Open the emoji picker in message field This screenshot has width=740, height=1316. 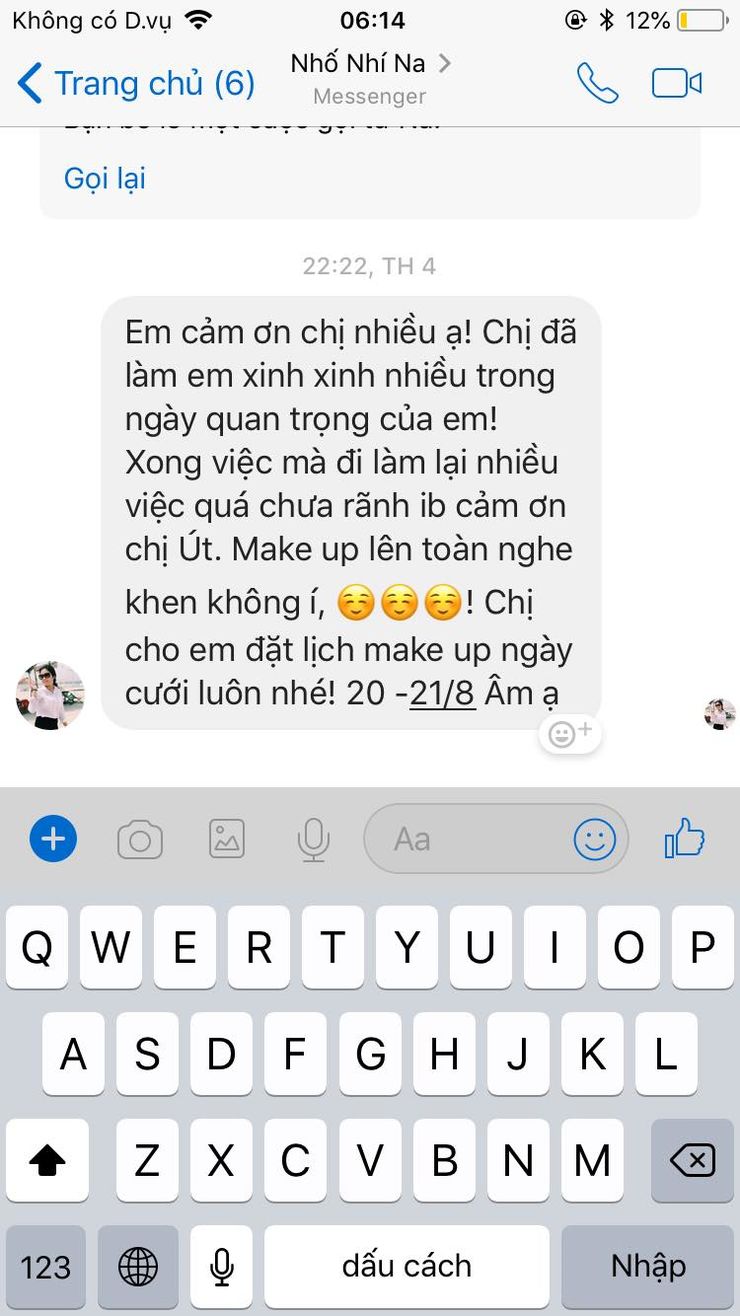point(595,839)
